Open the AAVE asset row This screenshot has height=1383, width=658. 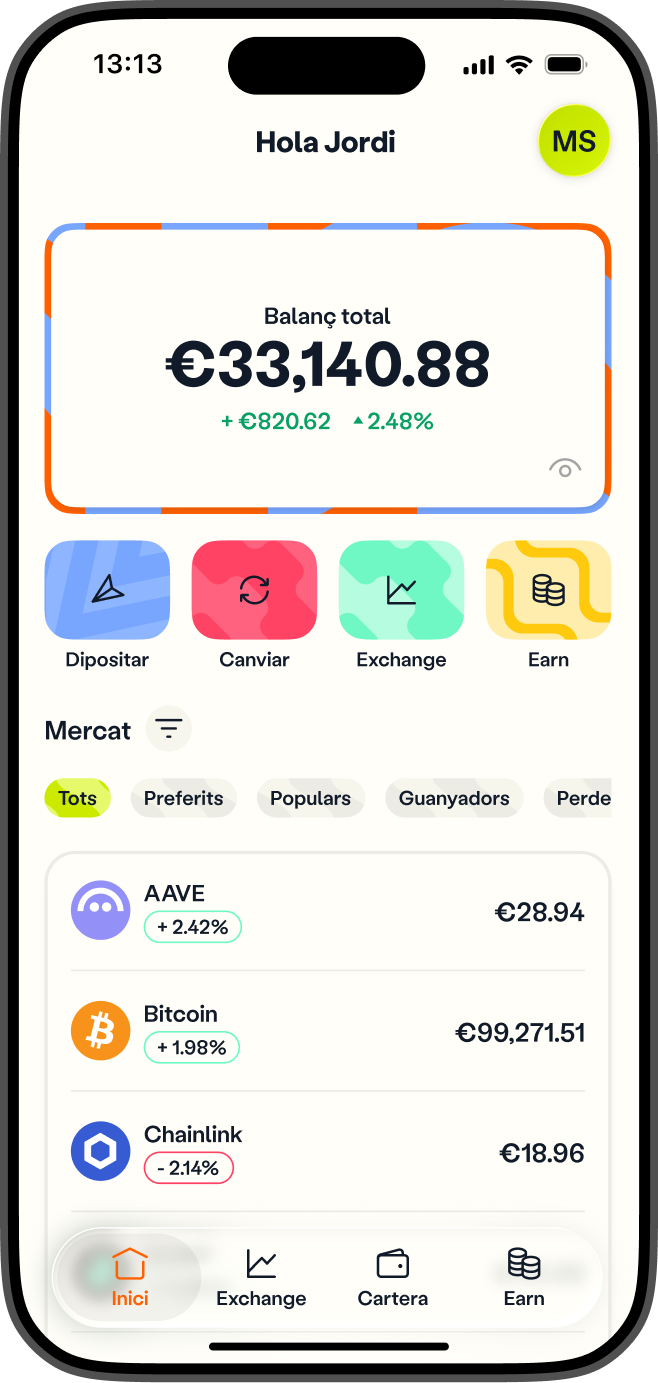[327, 911]
